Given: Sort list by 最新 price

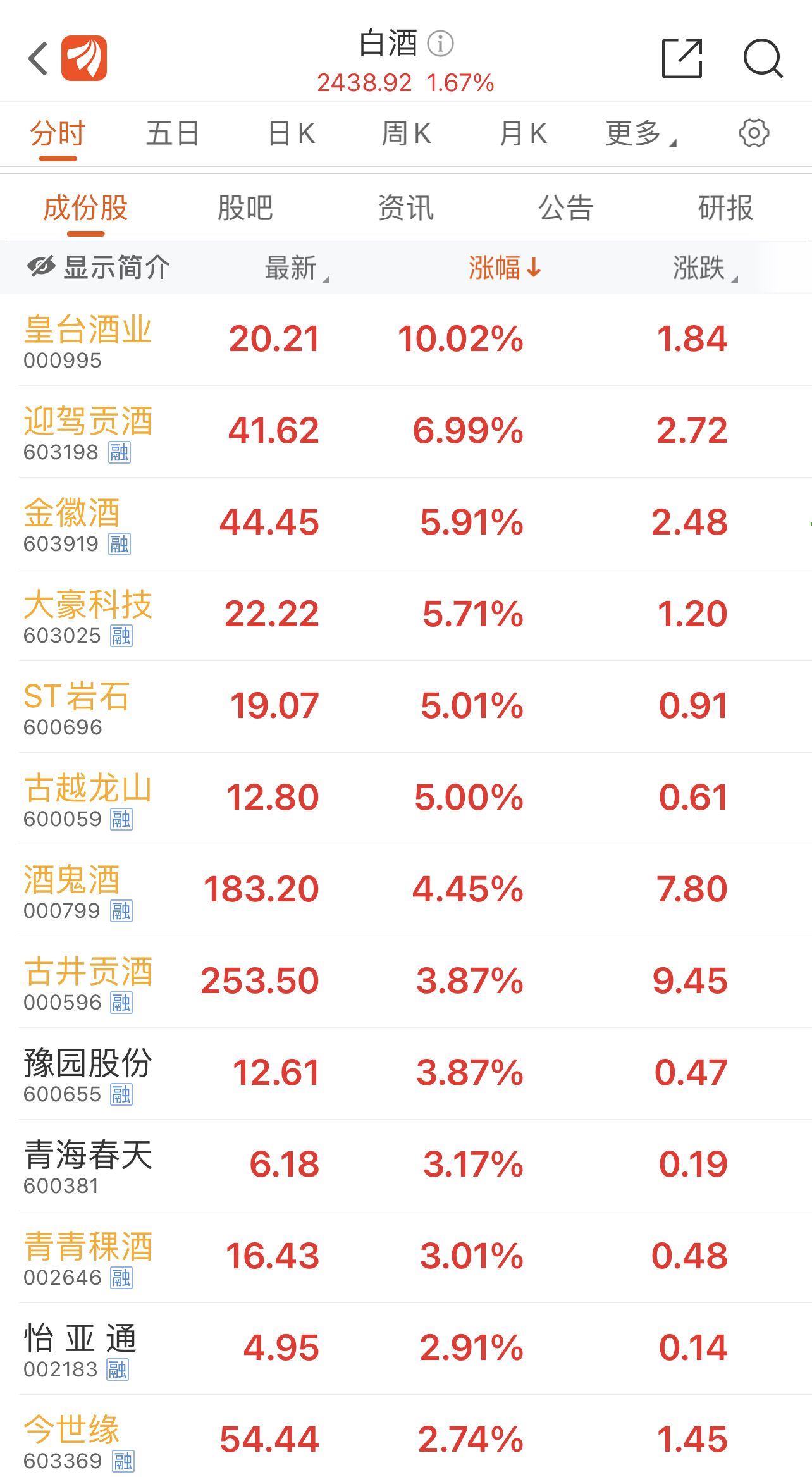Looking at the screenshot, I should (x=297, y=268).
